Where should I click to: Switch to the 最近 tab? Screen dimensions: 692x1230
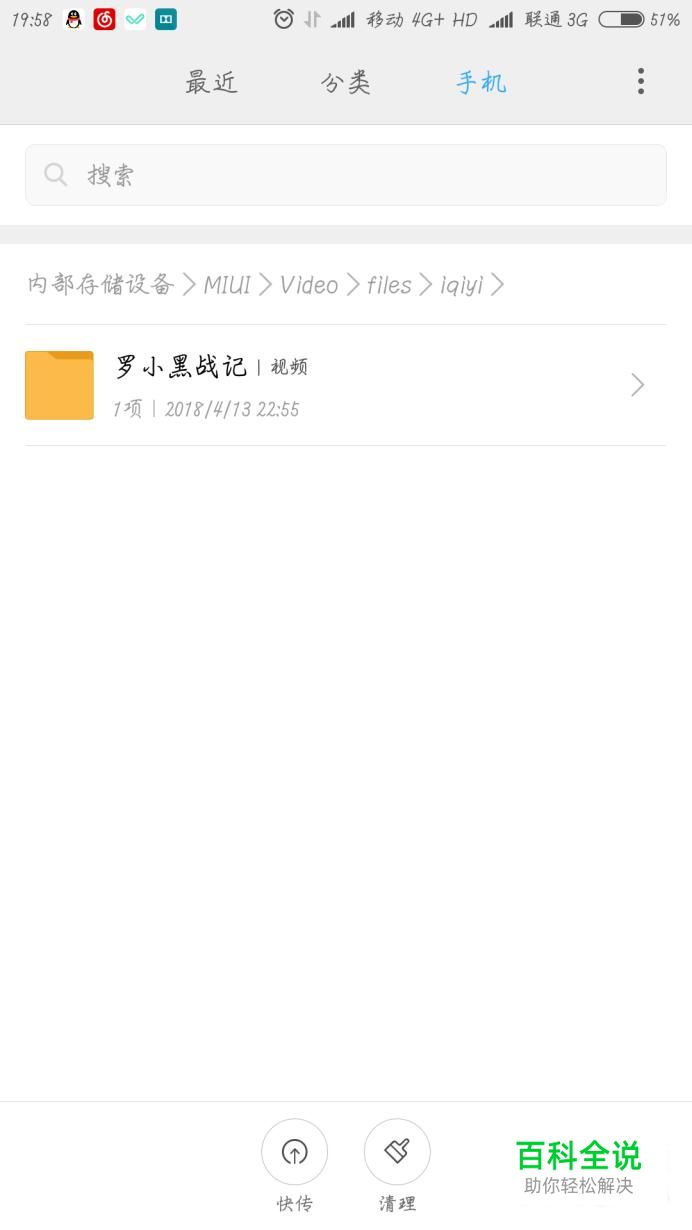[x=211, y=82]
